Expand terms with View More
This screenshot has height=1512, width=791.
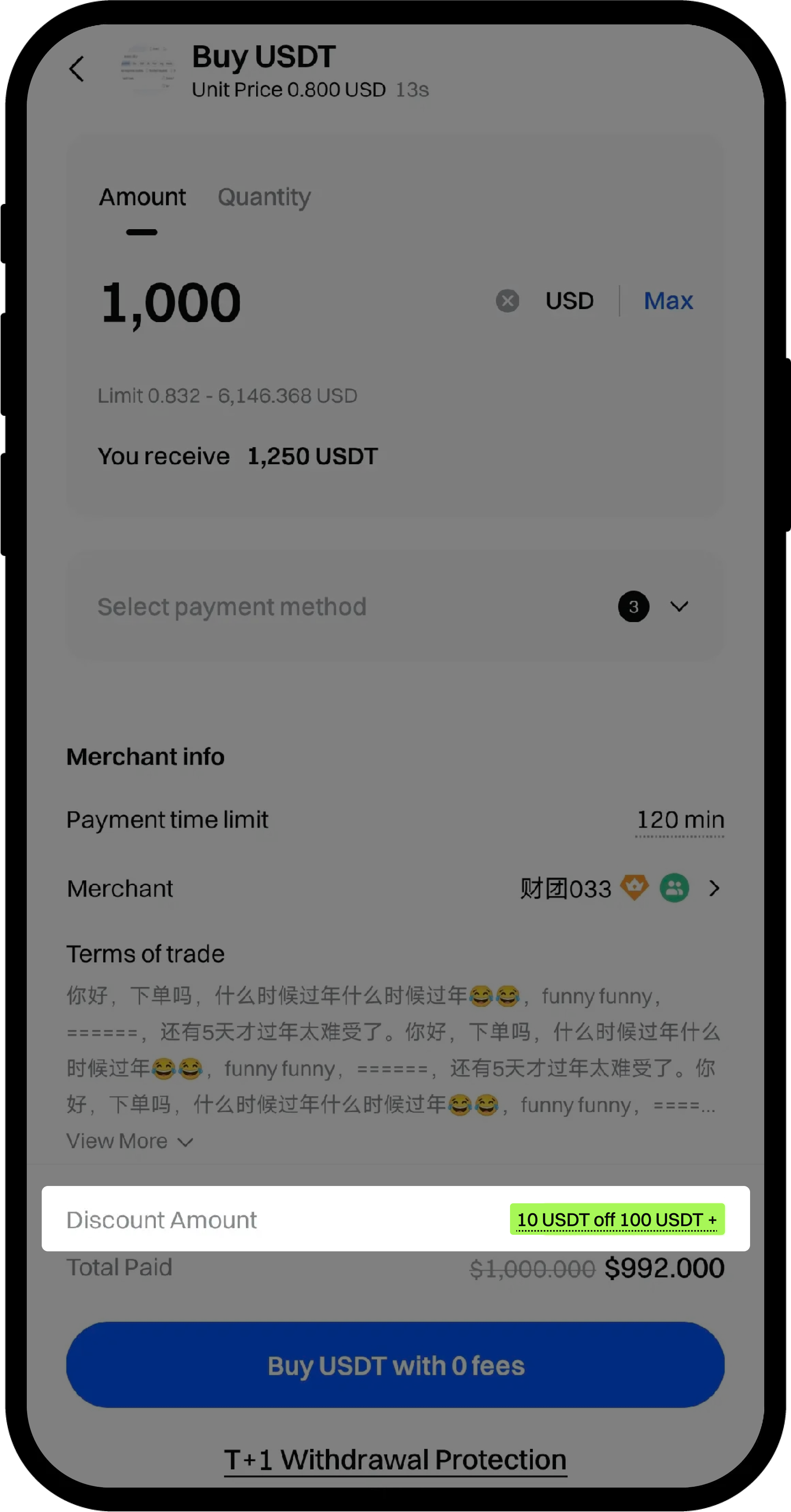[129, 1141]
